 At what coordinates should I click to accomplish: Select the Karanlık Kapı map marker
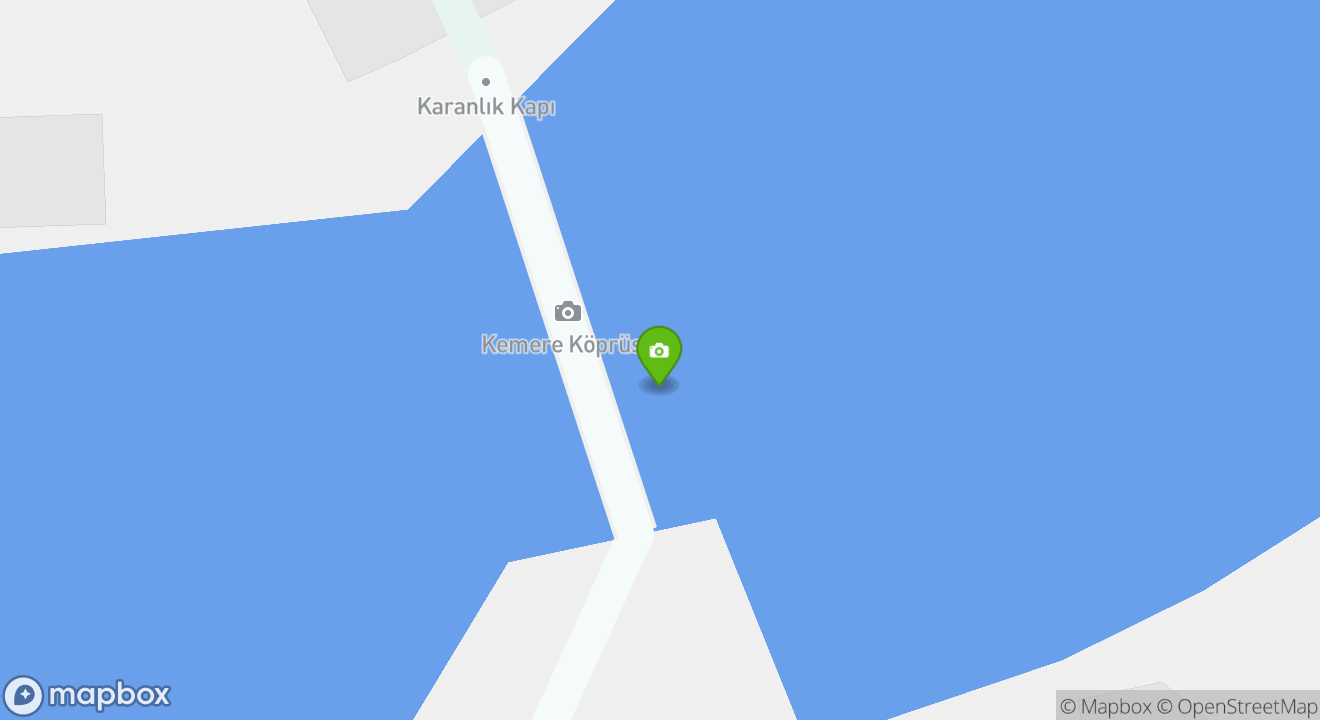point(486,82)
